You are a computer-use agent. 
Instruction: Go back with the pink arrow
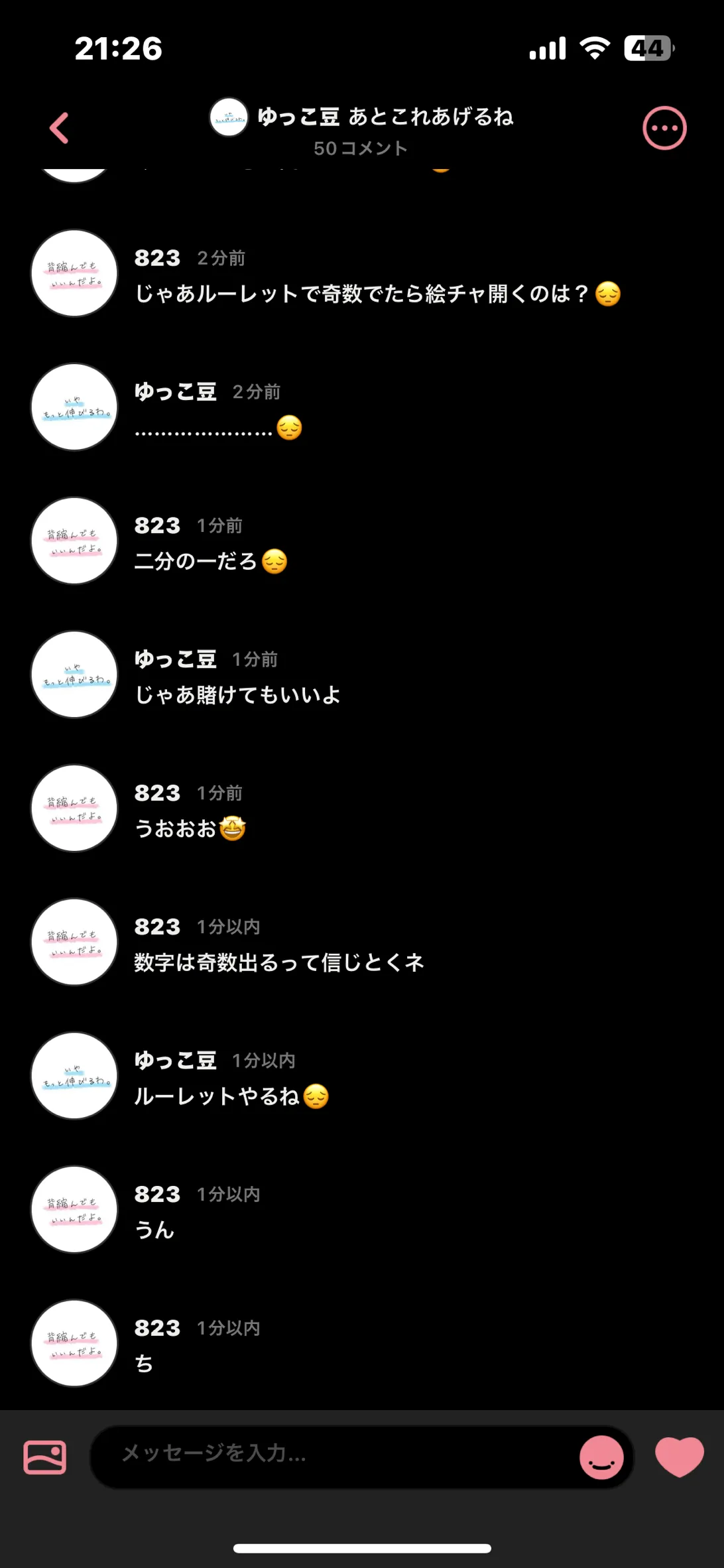[x=59, y=128]
